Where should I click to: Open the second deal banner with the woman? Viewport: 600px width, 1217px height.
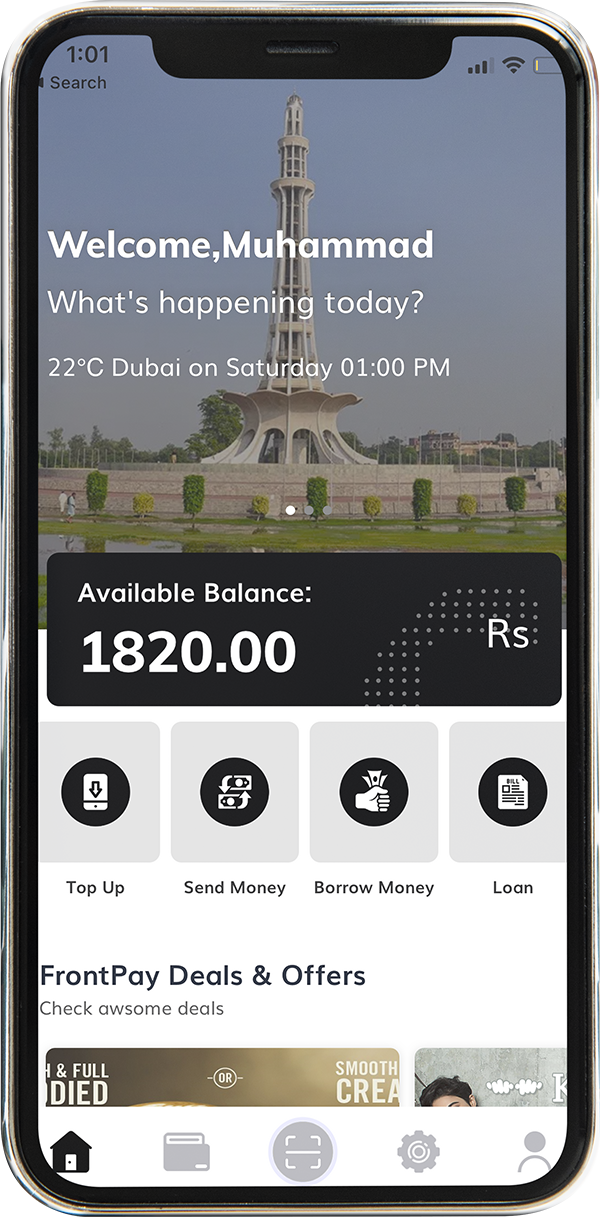(x=490, y=1077)
